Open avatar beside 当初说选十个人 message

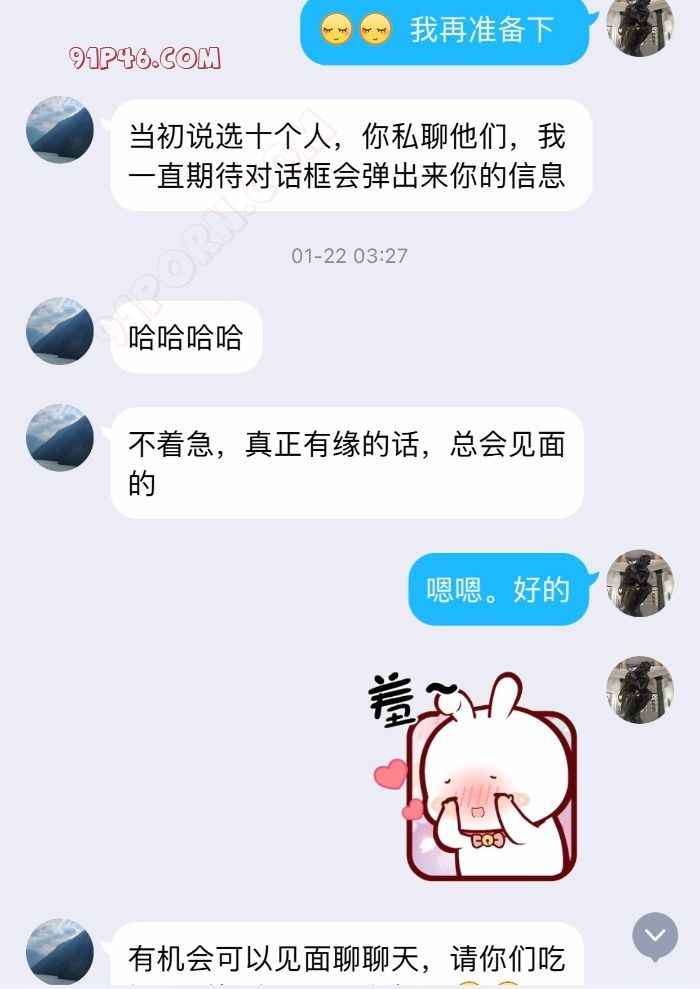(x=60, y=130)
